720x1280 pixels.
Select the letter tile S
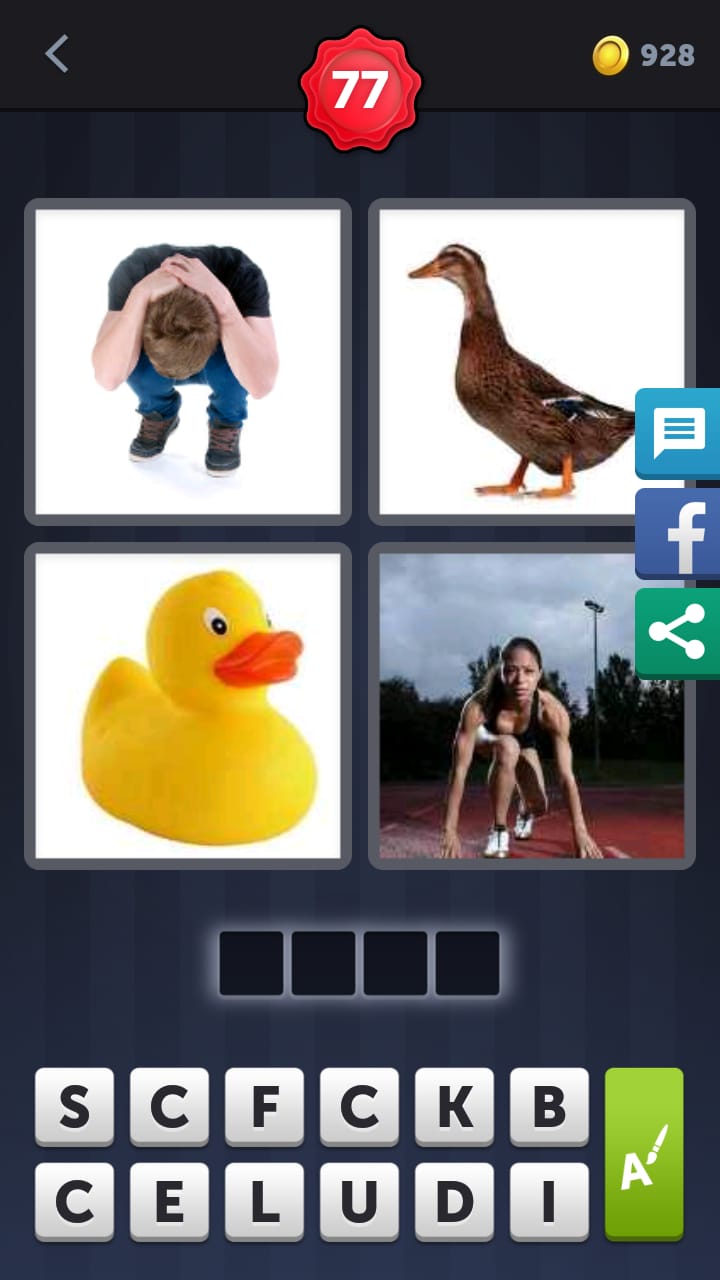[x=74, y=1106]
